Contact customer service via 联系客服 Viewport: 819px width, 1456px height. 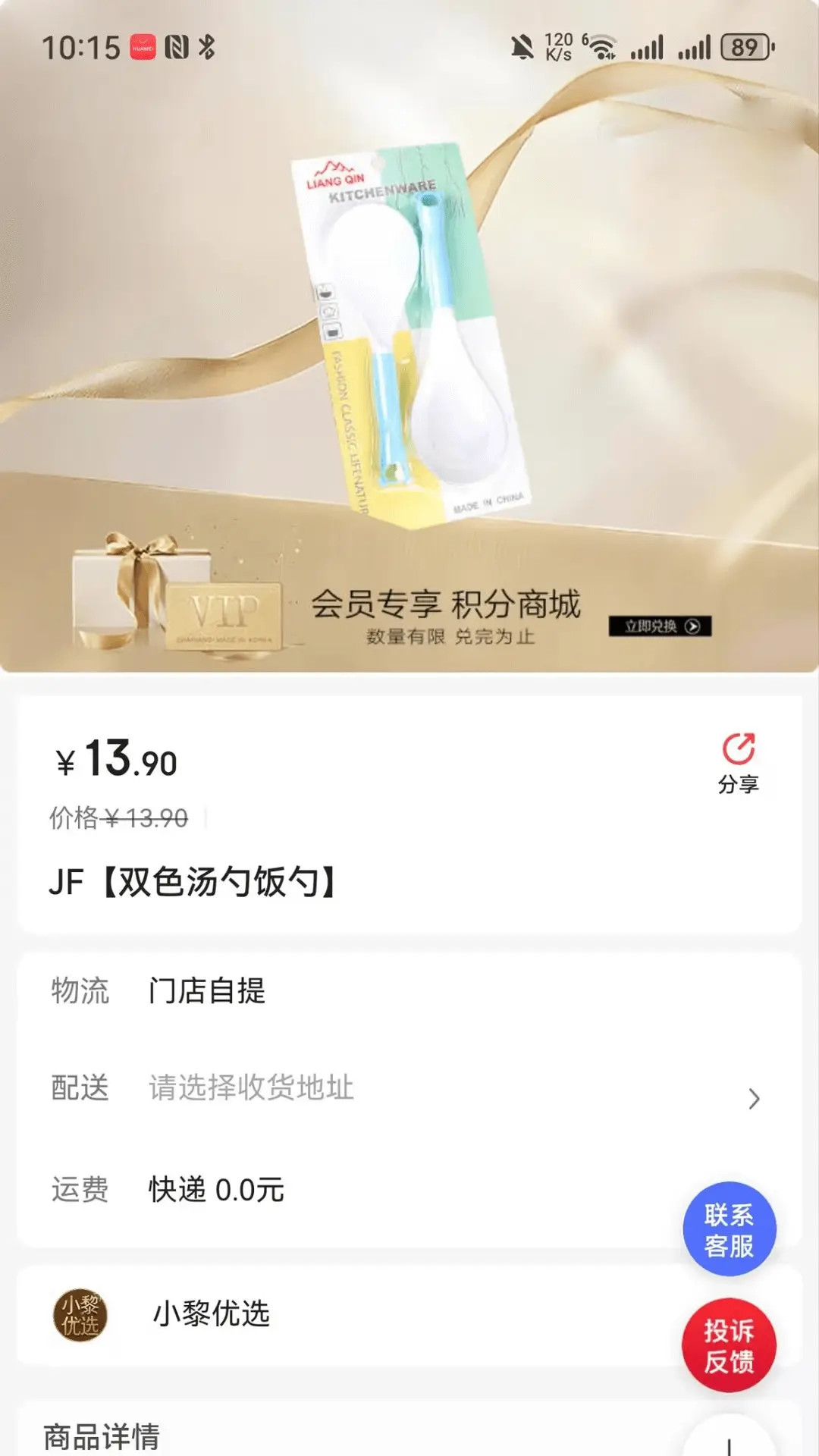(x=729, y=1229)
